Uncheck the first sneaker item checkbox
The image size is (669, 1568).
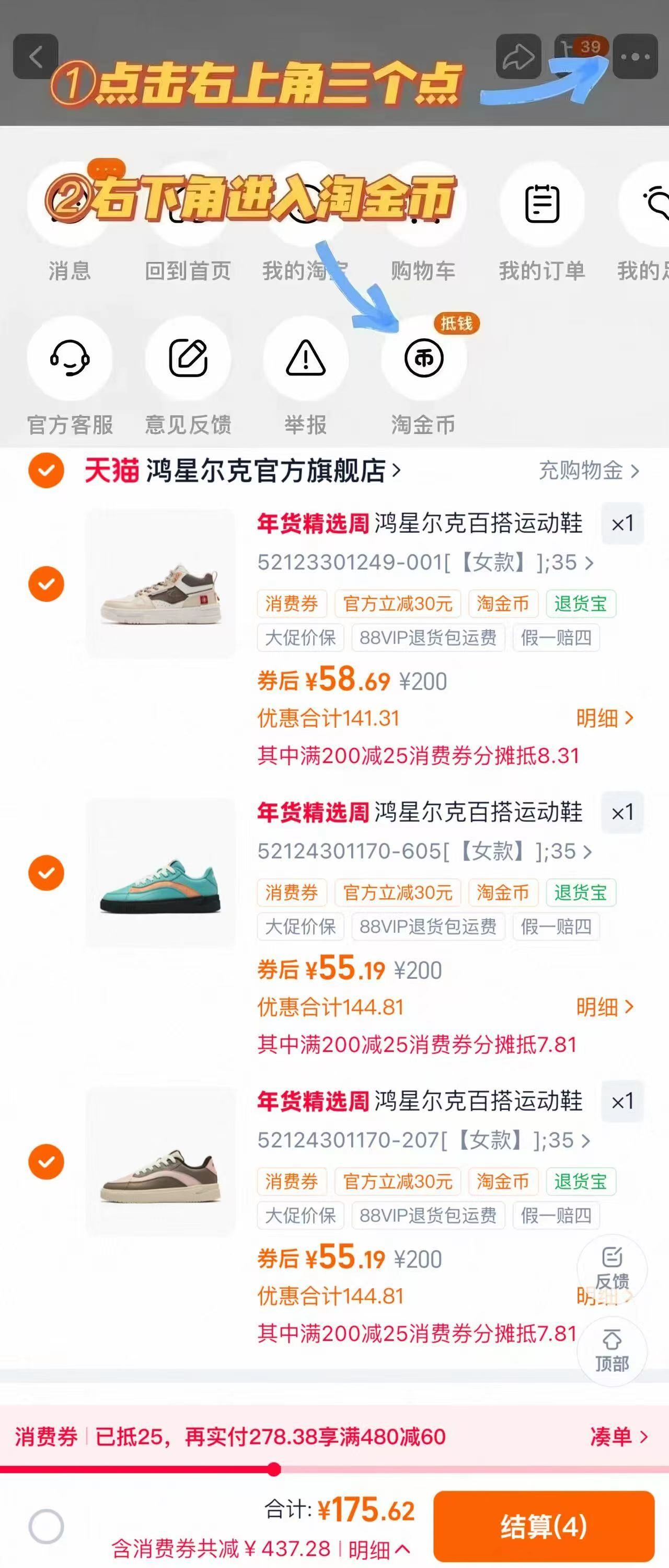coord(47,583)
